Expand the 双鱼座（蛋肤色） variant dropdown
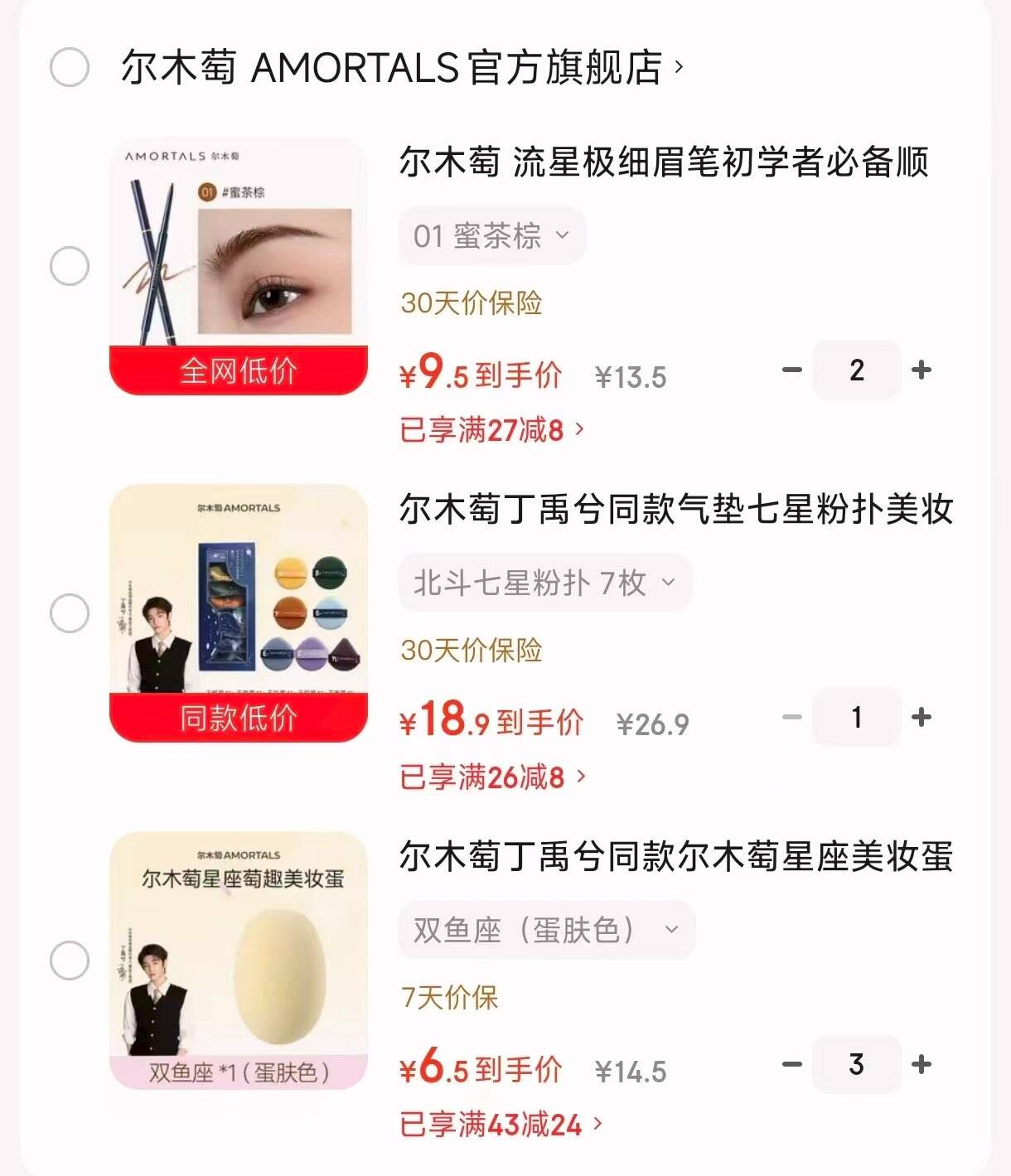This screenshot has width=1011, height=1176. (x=546, y=930)
